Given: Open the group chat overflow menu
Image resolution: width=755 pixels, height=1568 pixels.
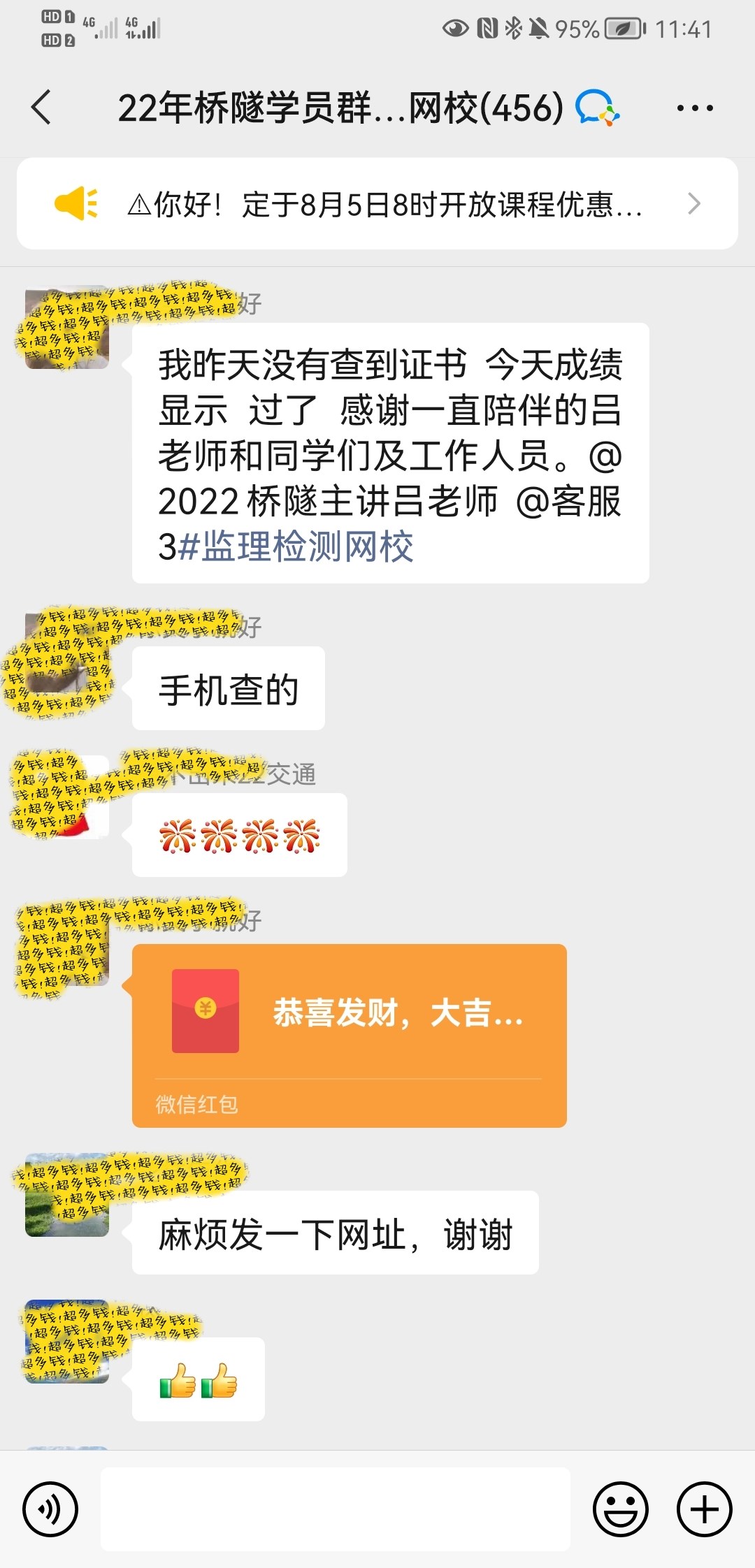Looking at the screenshot, I should 694,108.
